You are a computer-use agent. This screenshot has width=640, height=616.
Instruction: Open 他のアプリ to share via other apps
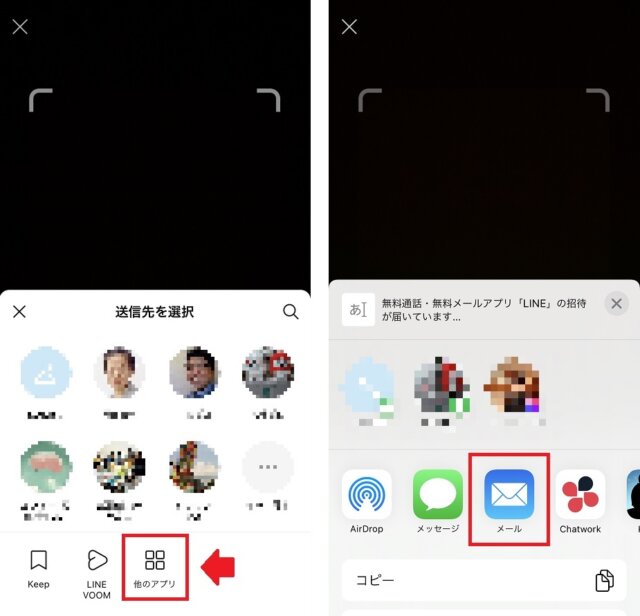point(154,567)
